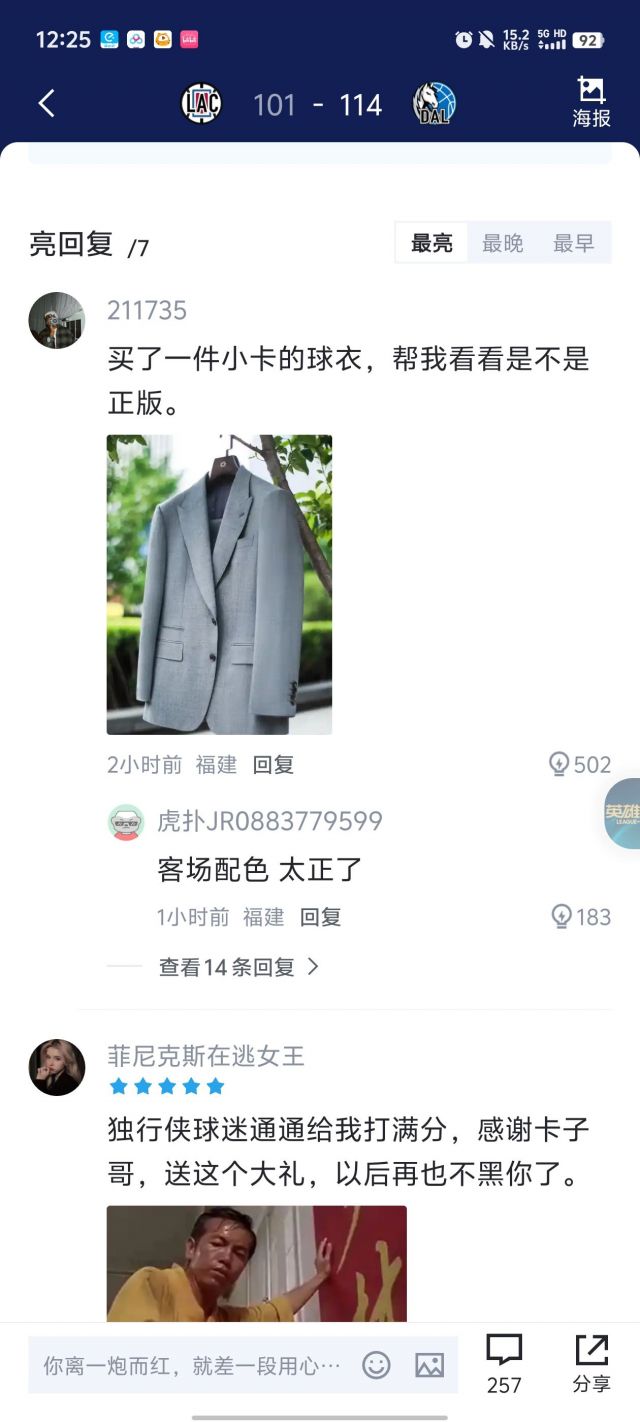Open the floating 英雄 League banner
The image size is (640, 1422).
point(622,813)
